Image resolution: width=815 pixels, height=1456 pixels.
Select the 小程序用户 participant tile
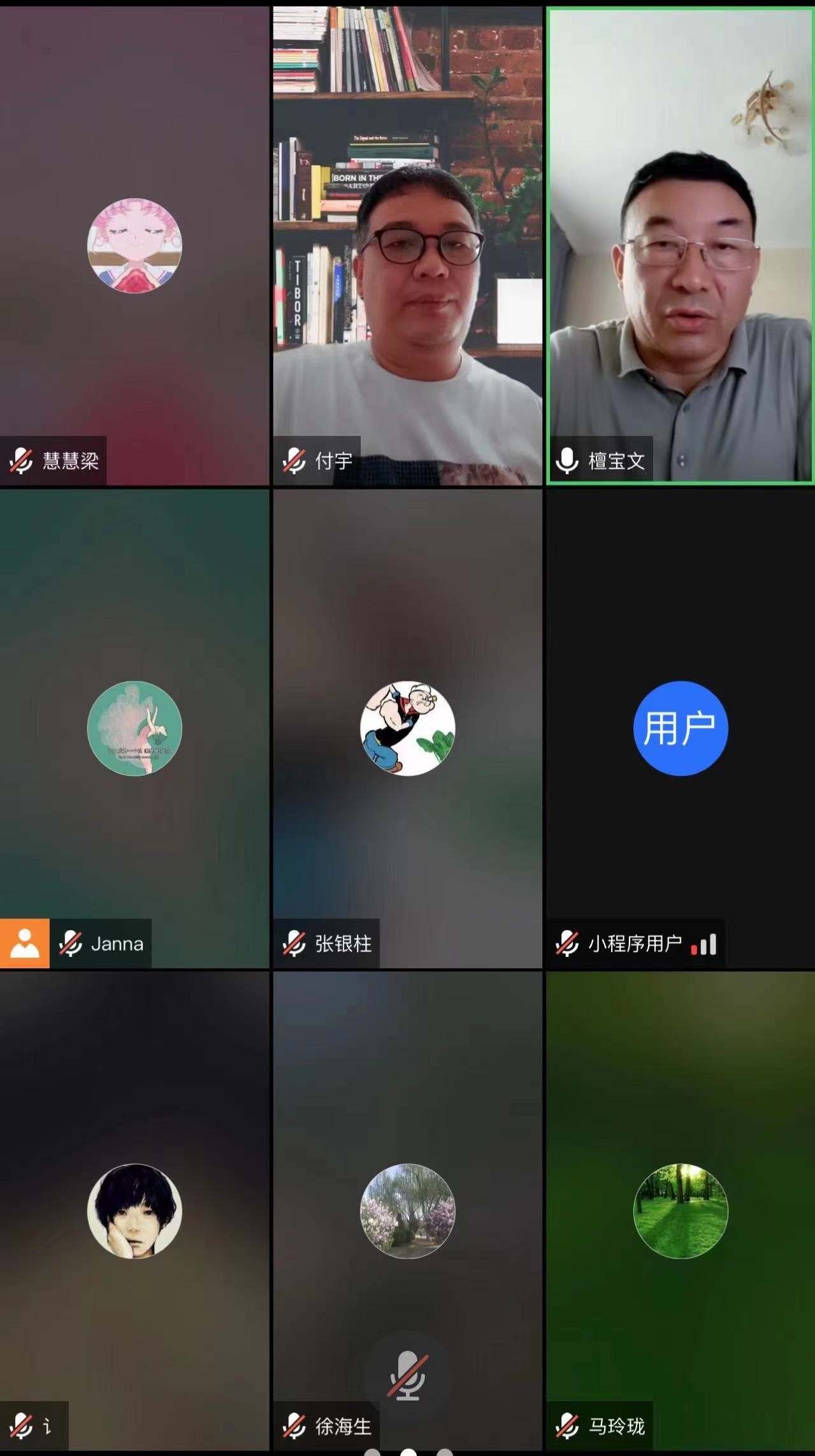click(680, 728)
